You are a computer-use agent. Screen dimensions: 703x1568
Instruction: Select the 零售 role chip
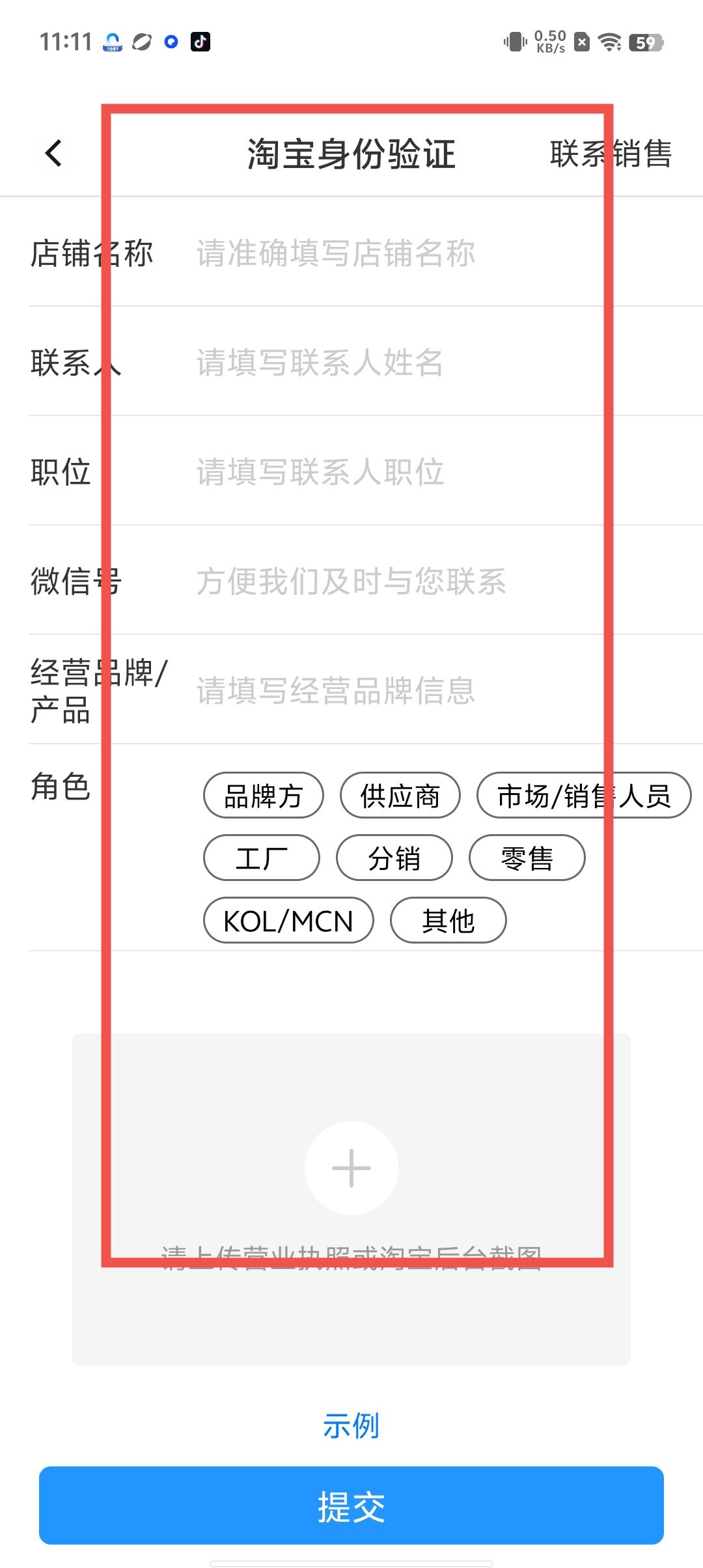(x=527, y=858)
